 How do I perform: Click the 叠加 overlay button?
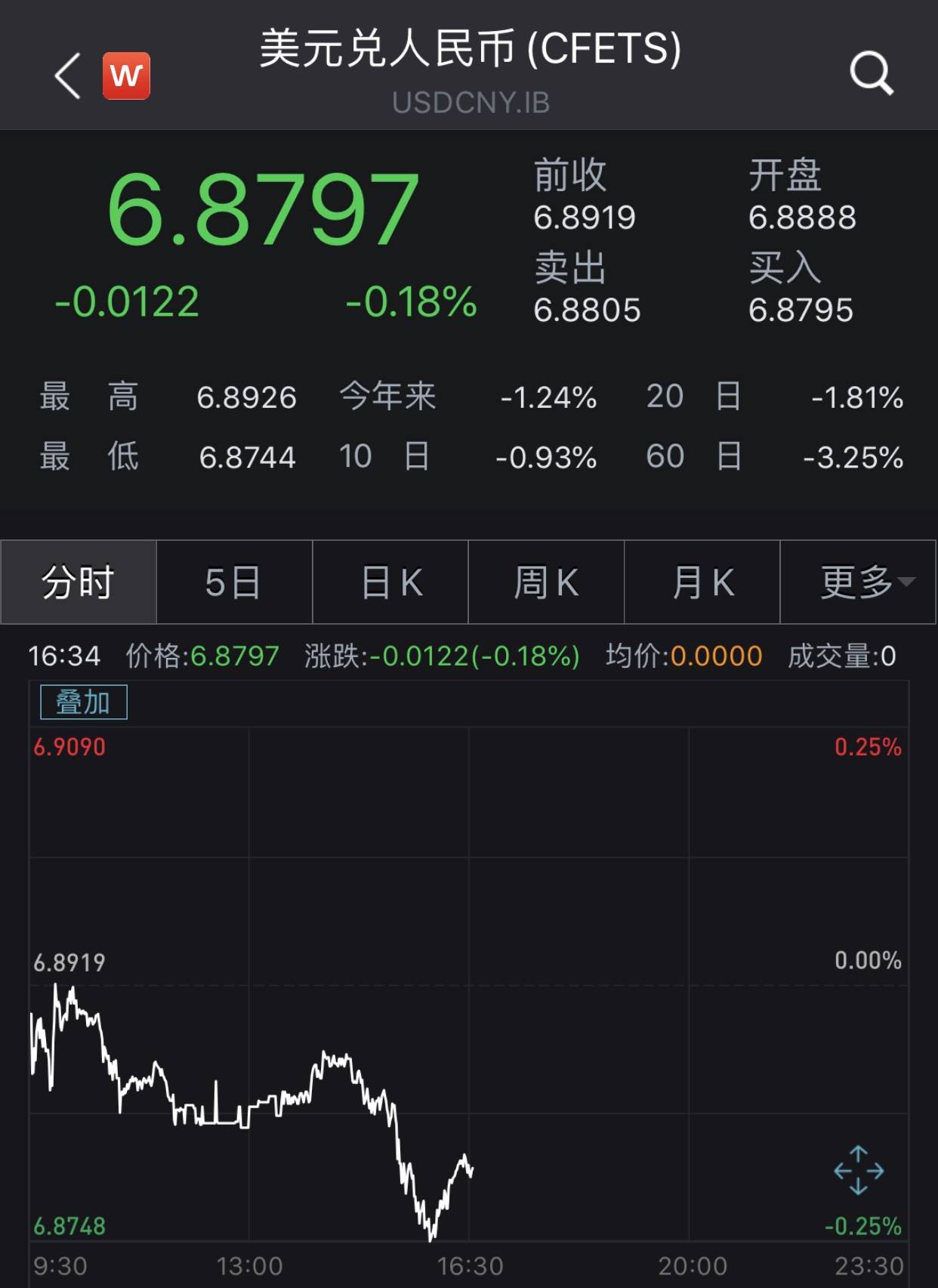85,703
